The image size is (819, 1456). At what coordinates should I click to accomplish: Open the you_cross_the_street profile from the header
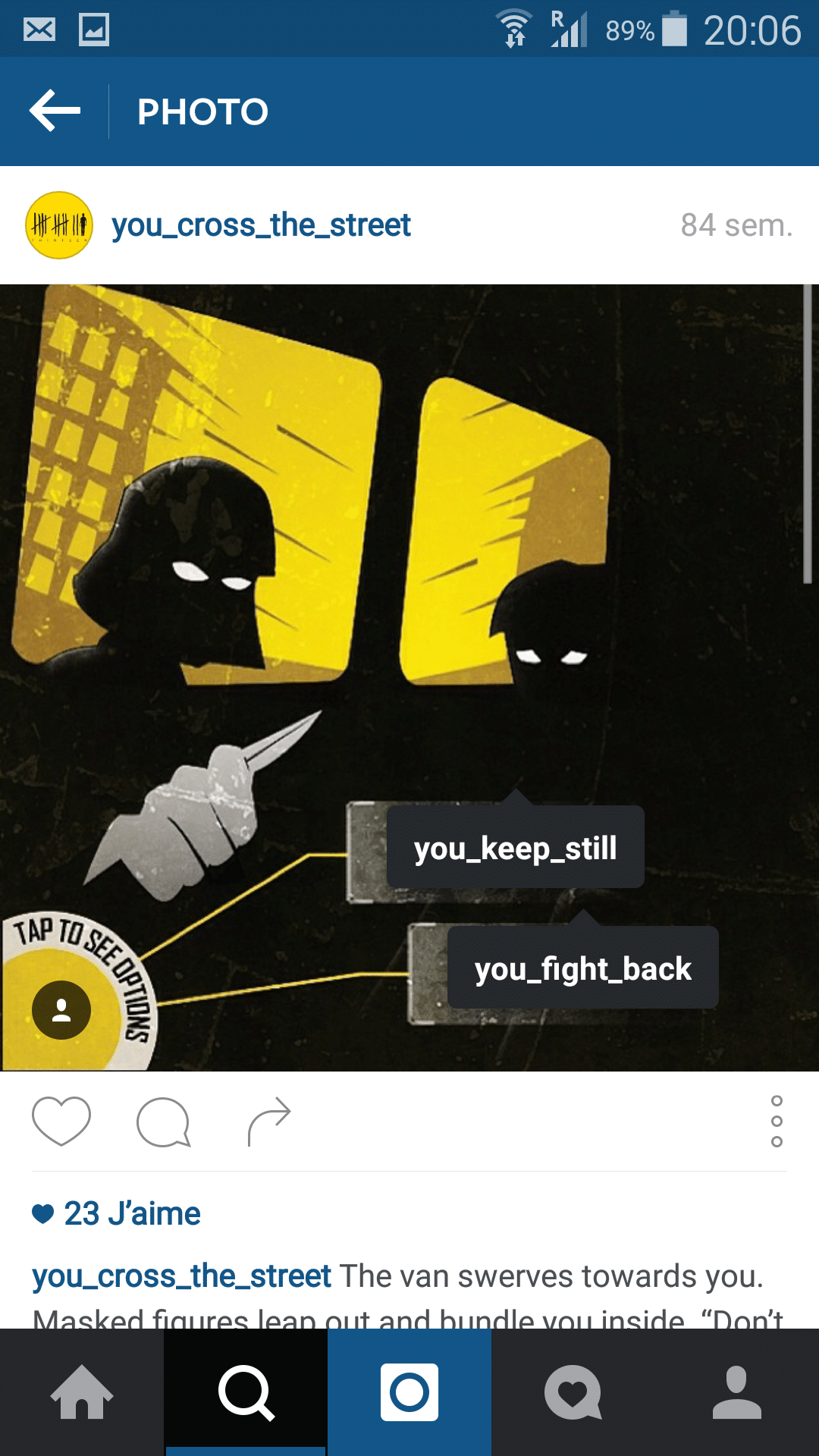261,225
